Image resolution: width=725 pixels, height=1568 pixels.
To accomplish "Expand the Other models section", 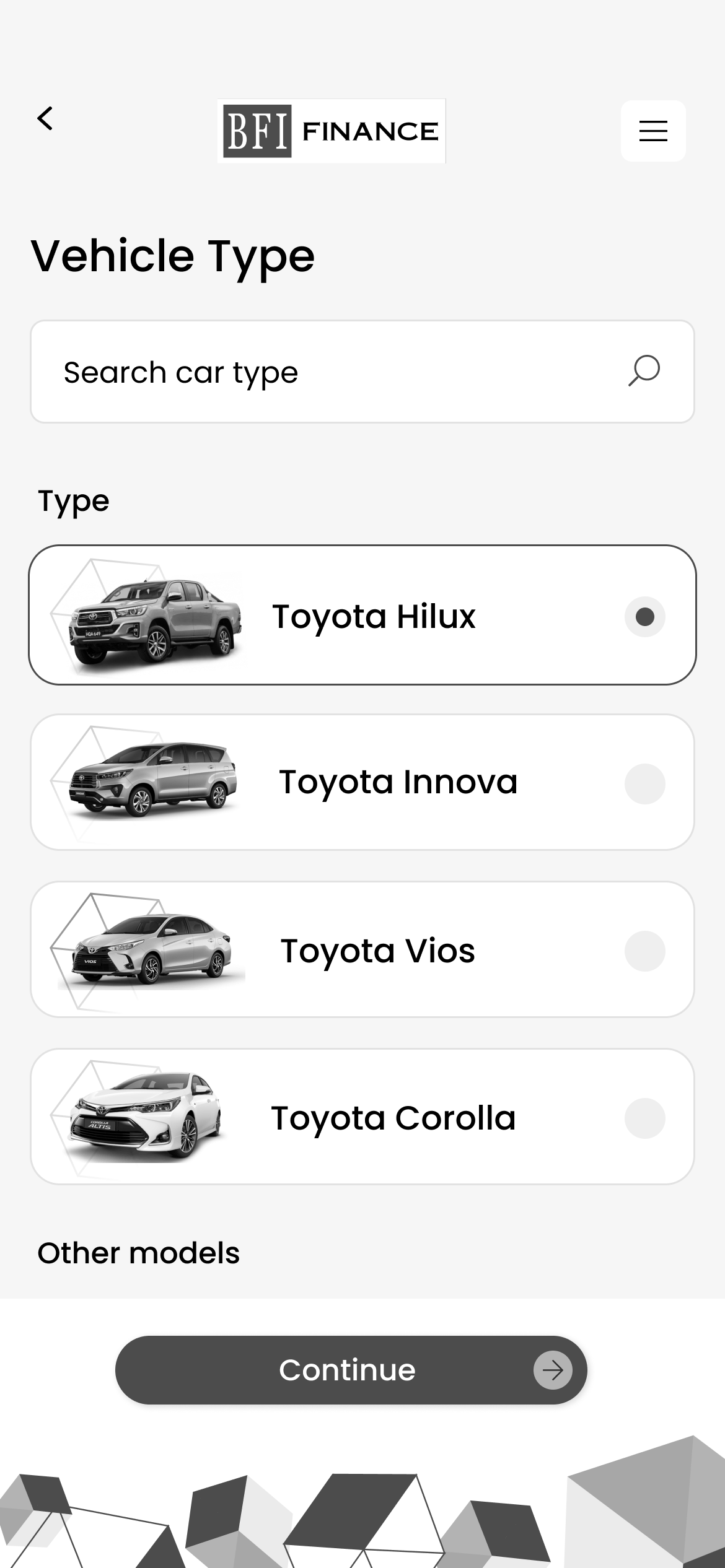I will pos(138,1252).
